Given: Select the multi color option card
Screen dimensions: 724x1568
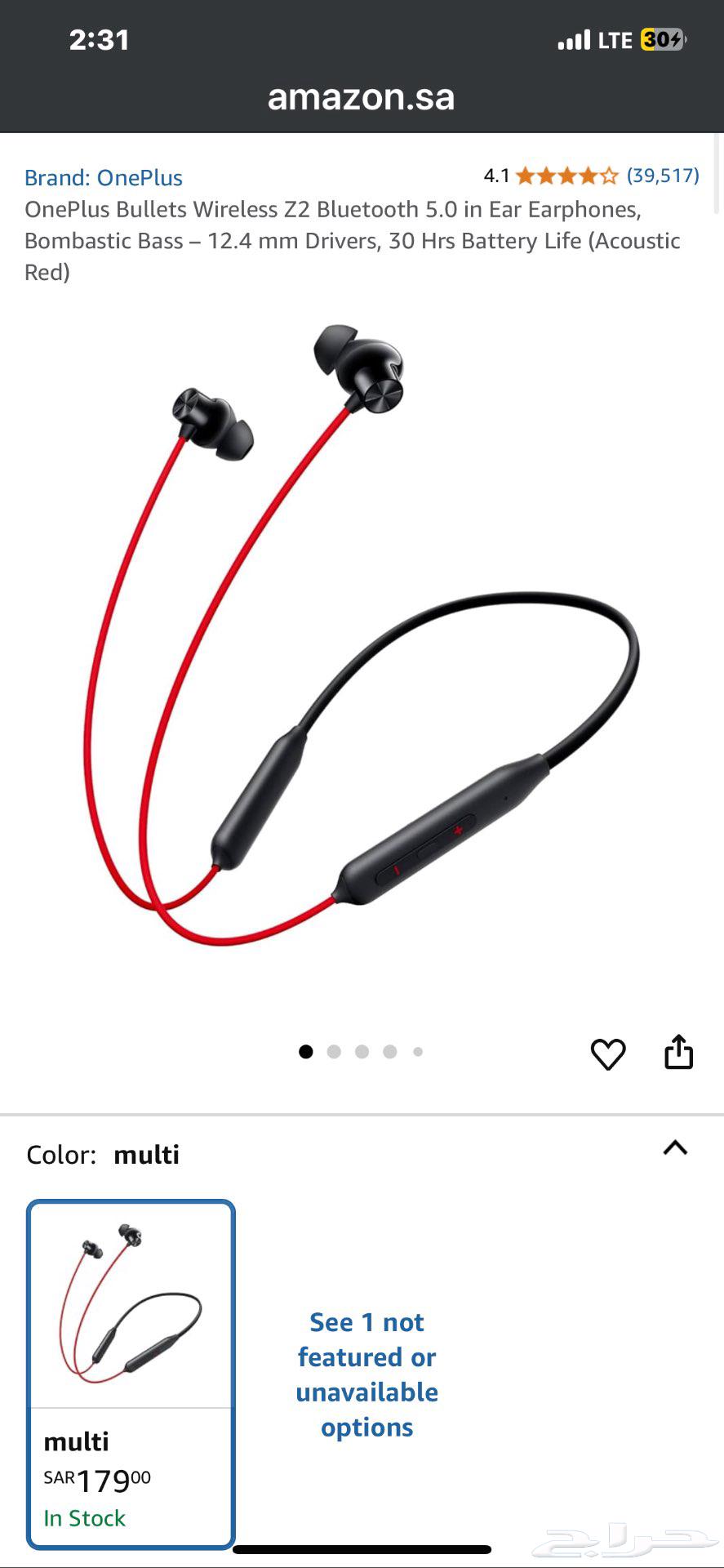Looking at the screenshot, I should tap(131, 1374).
